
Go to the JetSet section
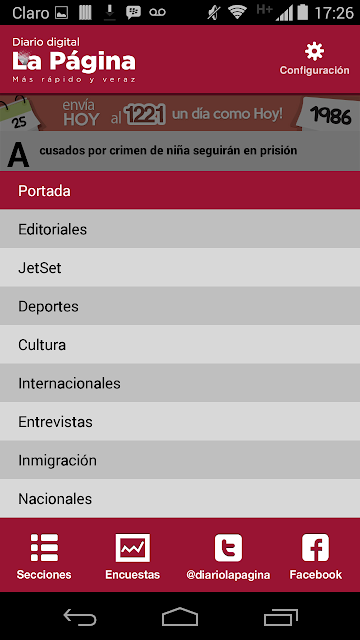coord(180,268)
